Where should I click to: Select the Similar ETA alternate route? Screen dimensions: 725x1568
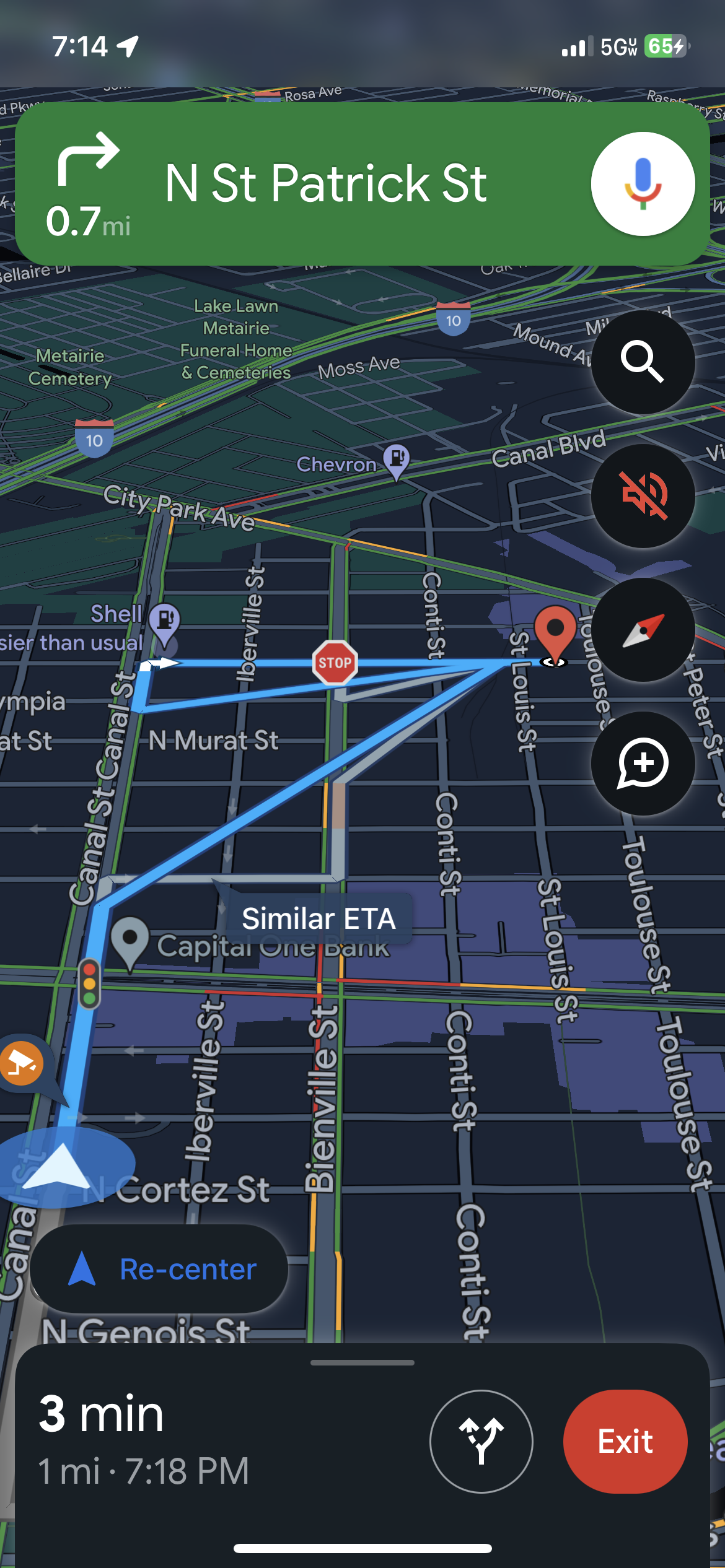click(x=319, y=918)
